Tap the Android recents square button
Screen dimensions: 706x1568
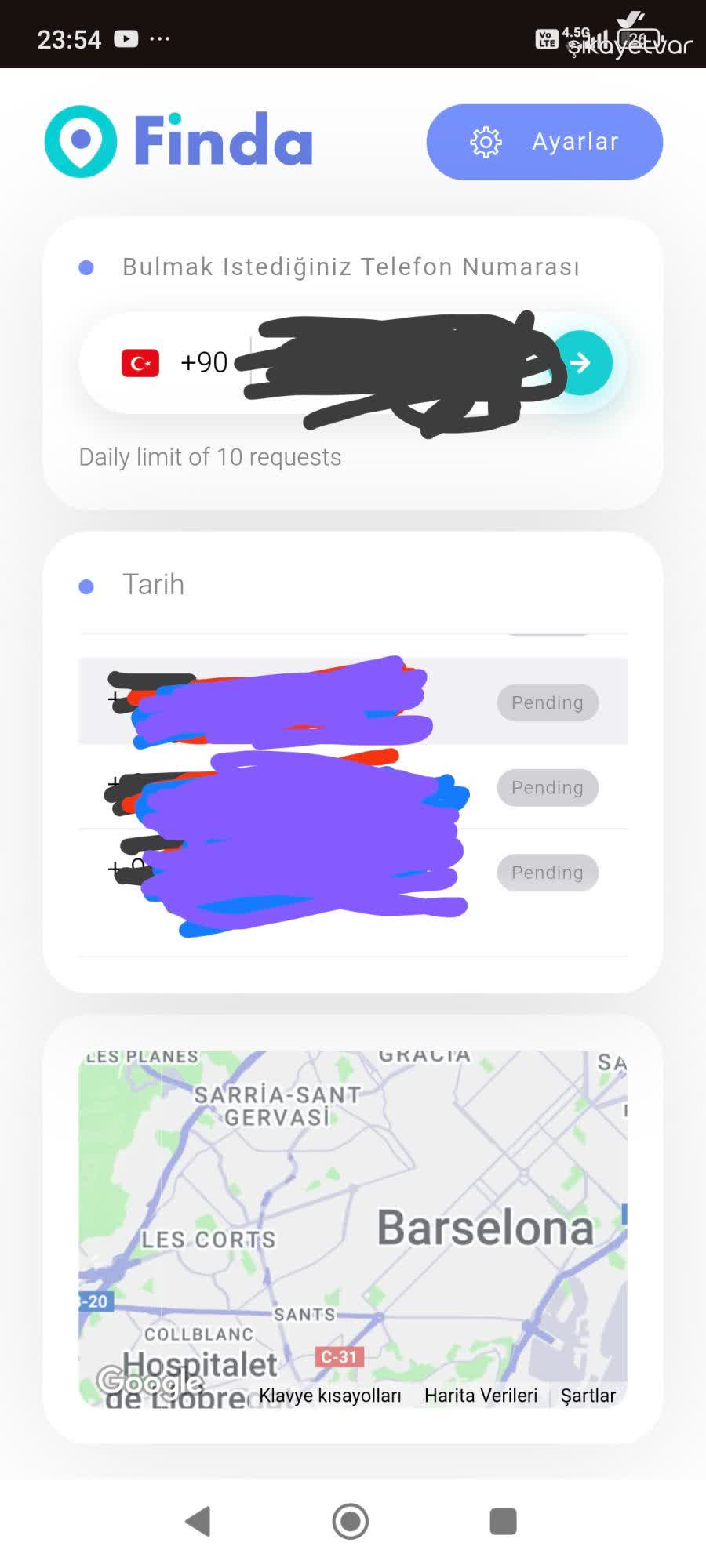coord(503,1521)
